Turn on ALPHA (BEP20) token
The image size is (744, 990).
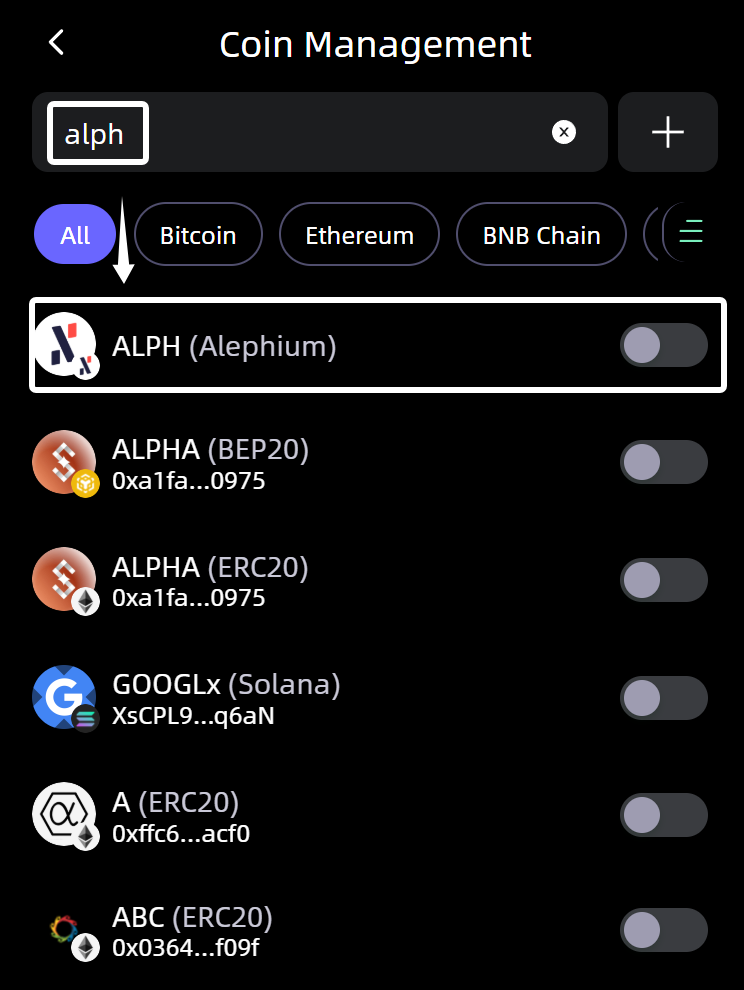pyautogui.click(x=663, y=463)
